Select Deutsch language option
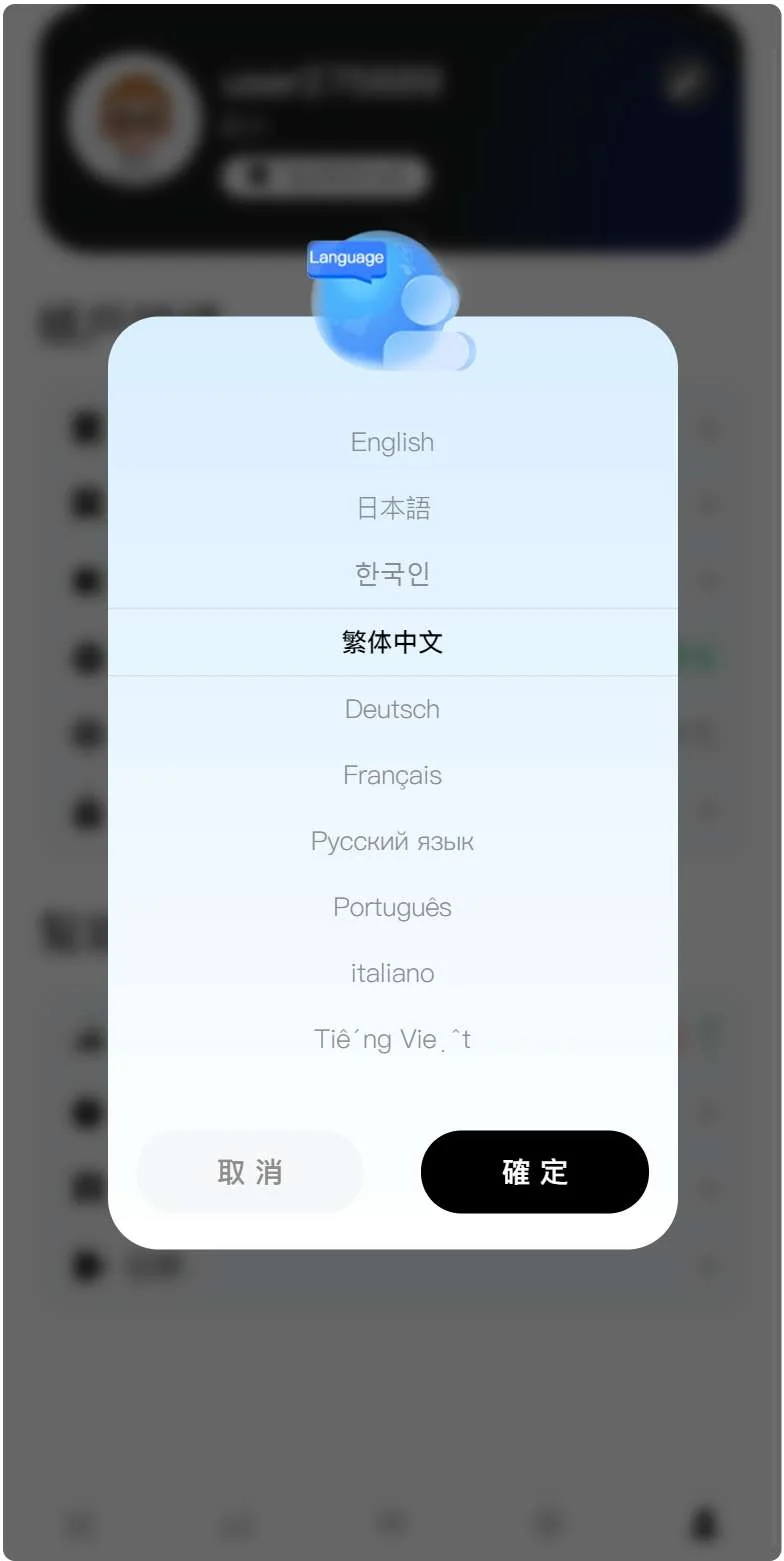Image resolution: width=784 pixels, height=1561 pixels. pyautogui.click(x=392, y=709)
